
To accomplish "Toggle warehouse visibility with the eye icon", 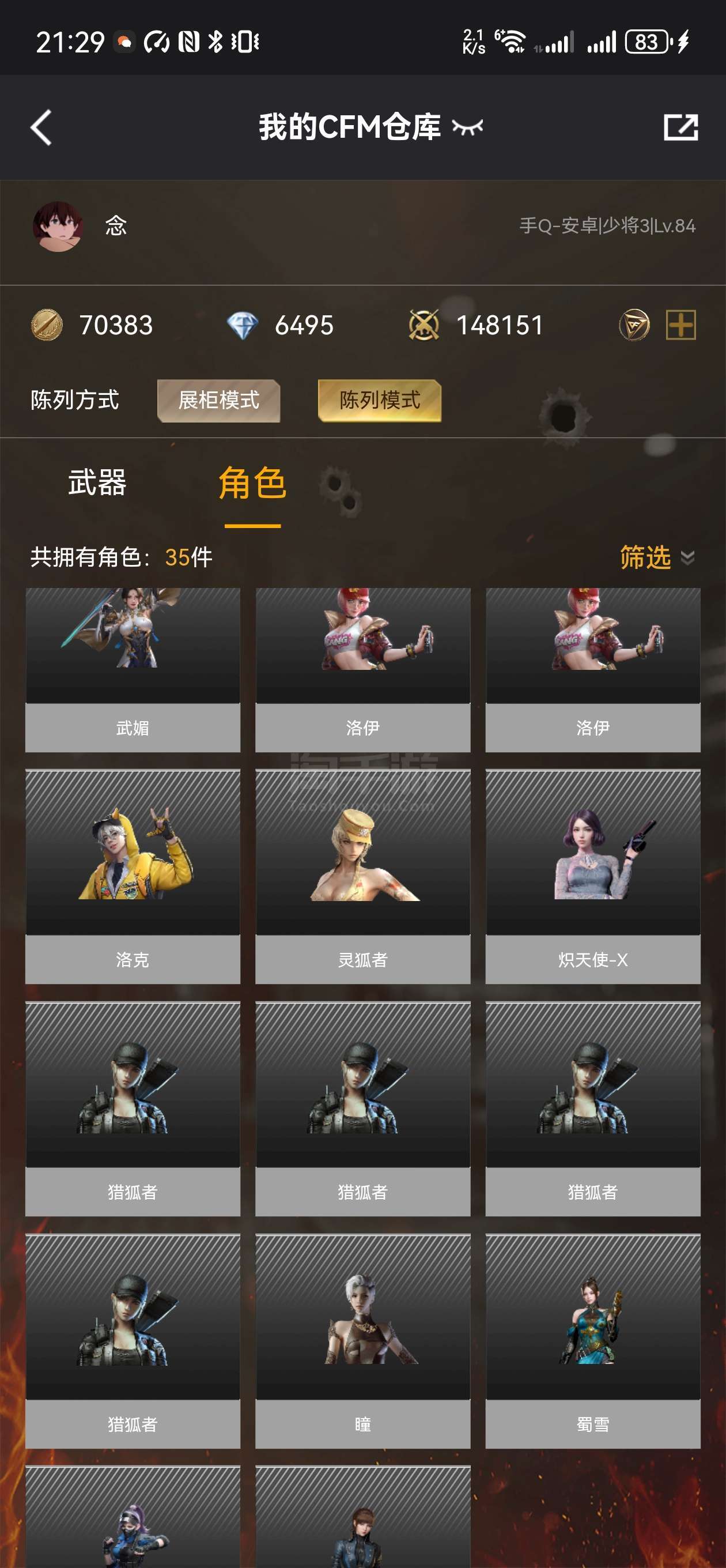I will click(x=467, y=127).
